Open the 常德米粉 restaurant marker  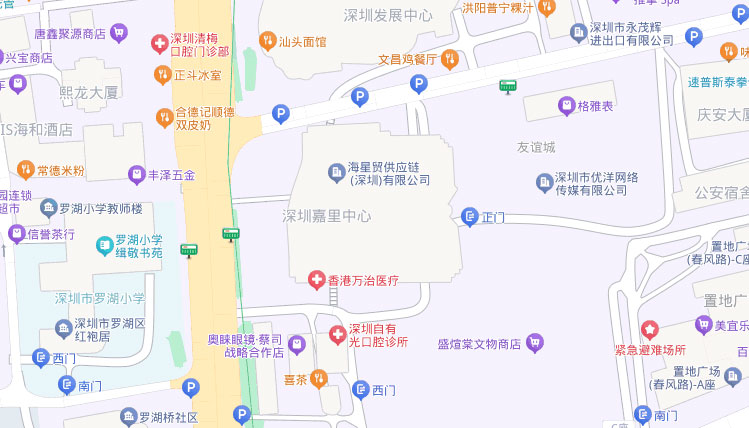click(x=25, y=170)
